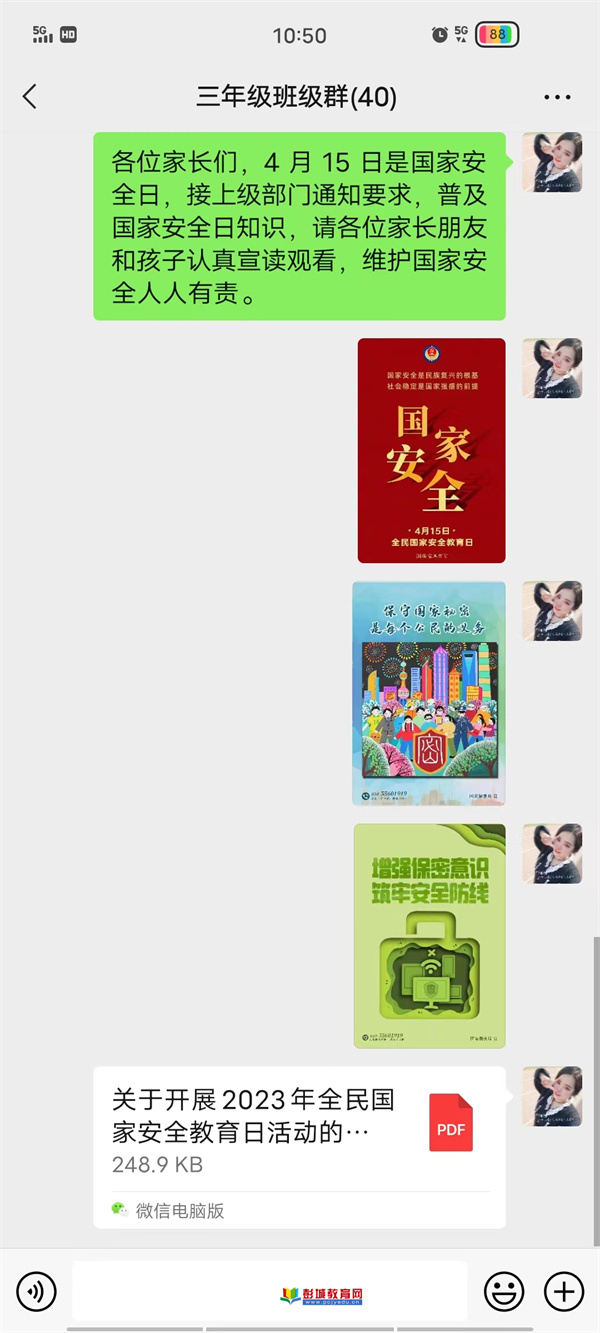The image size is (600, 1333).
Task: Switch to voice message input
Action: click(36, 1292)
